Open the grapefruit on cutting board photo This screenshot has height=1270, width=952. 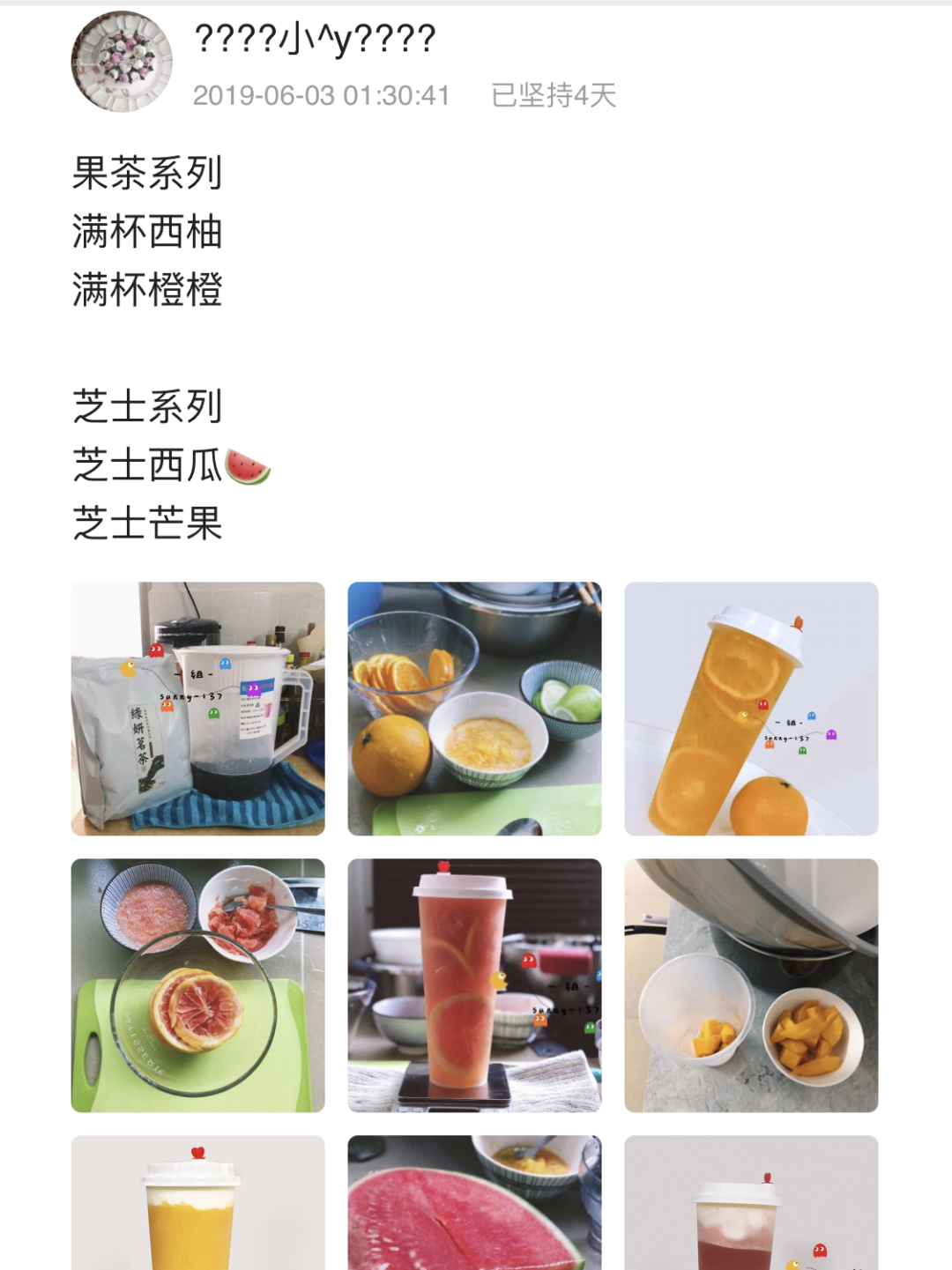(x=197, y=985)
